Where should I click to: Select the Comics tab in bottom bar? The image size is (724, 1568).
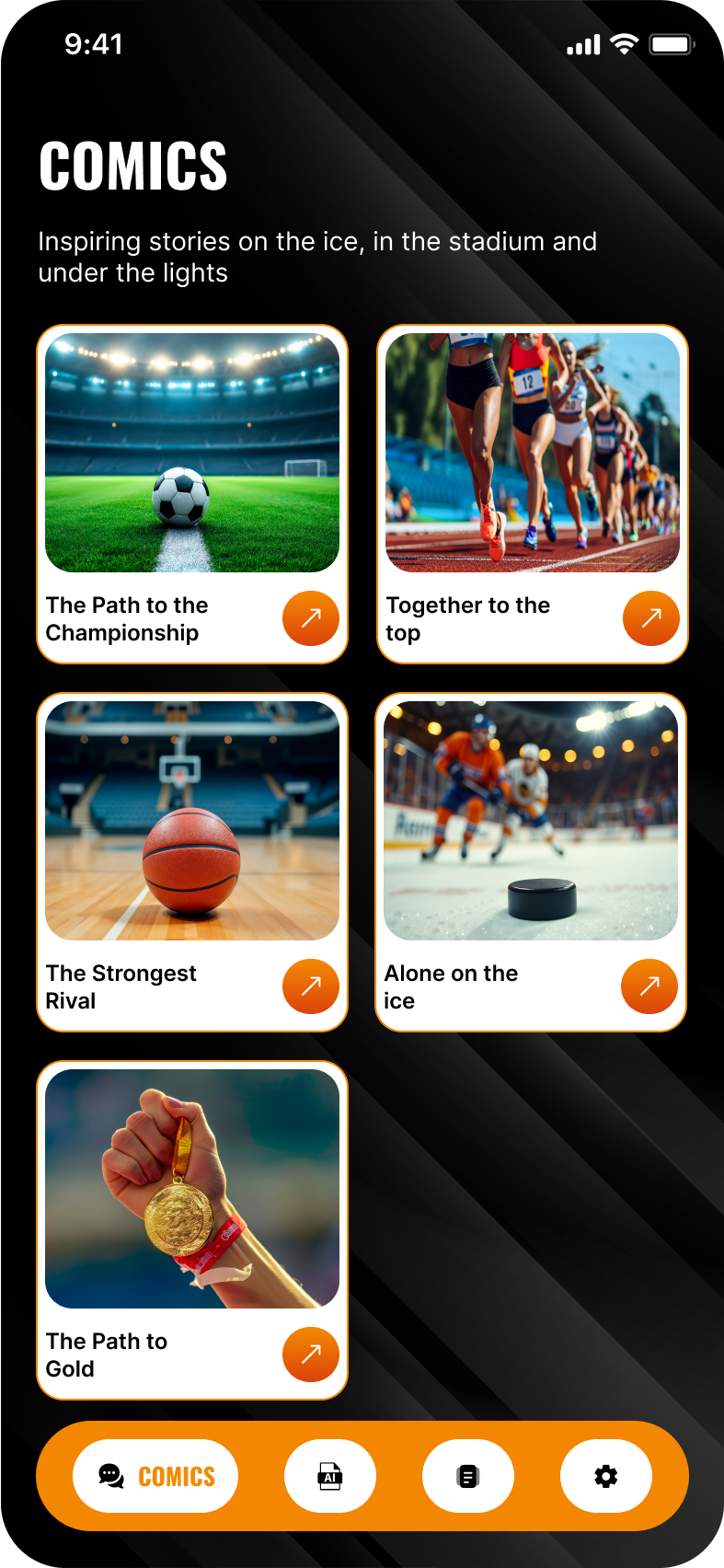(155, 1476)
